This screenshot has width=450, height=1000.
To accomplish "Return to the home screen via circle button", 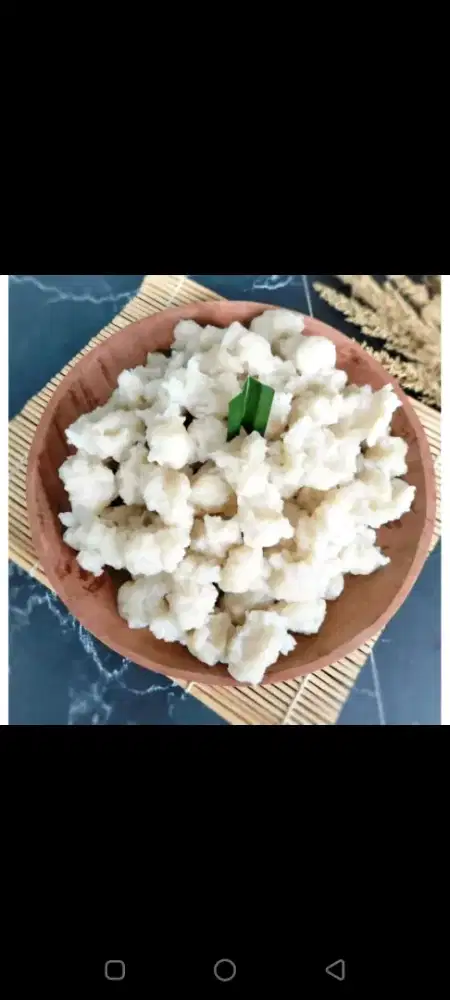I will coord(225,970).
